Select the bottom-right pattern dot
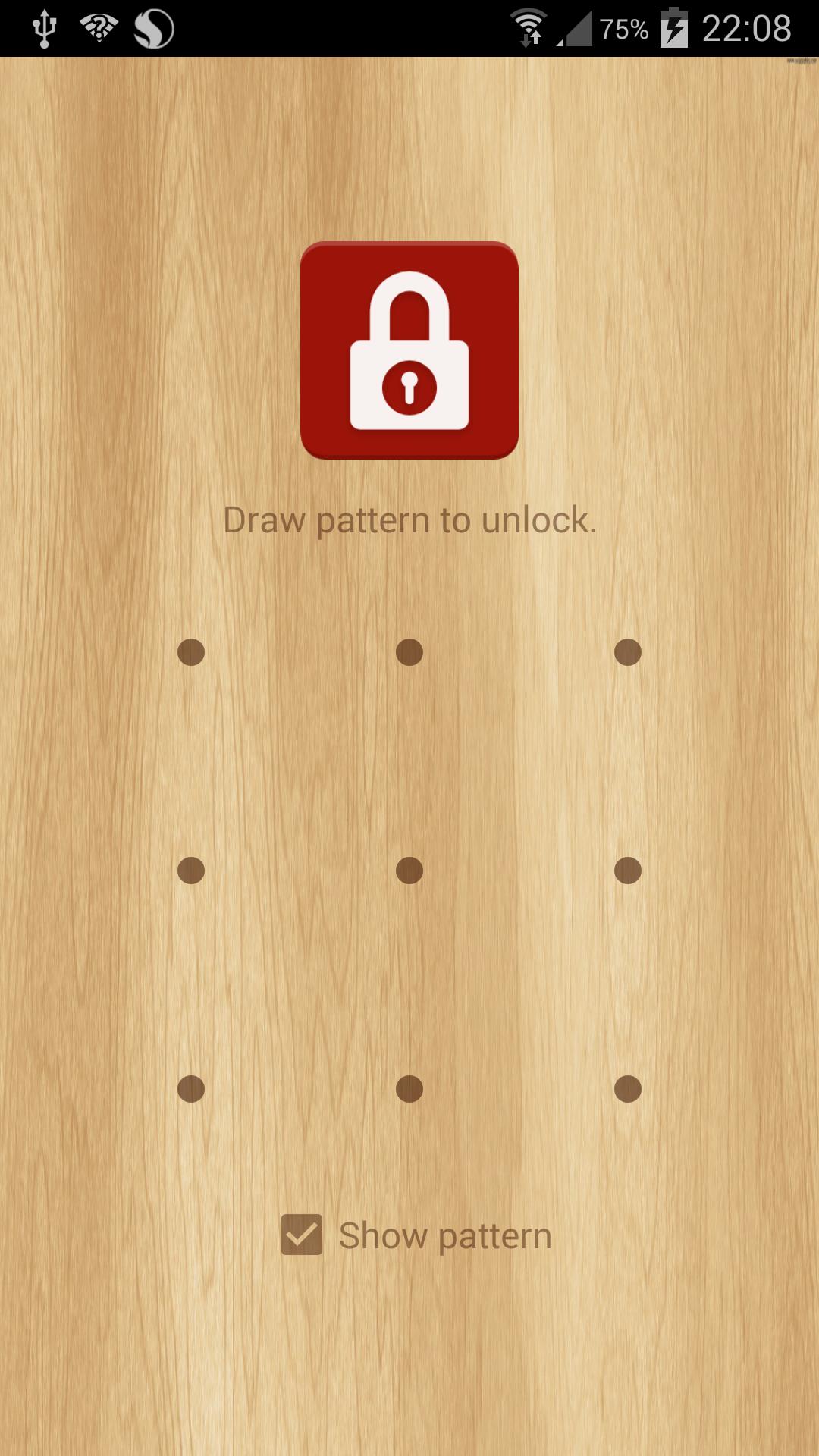The image size is (819, 1456). point(626,1088)
